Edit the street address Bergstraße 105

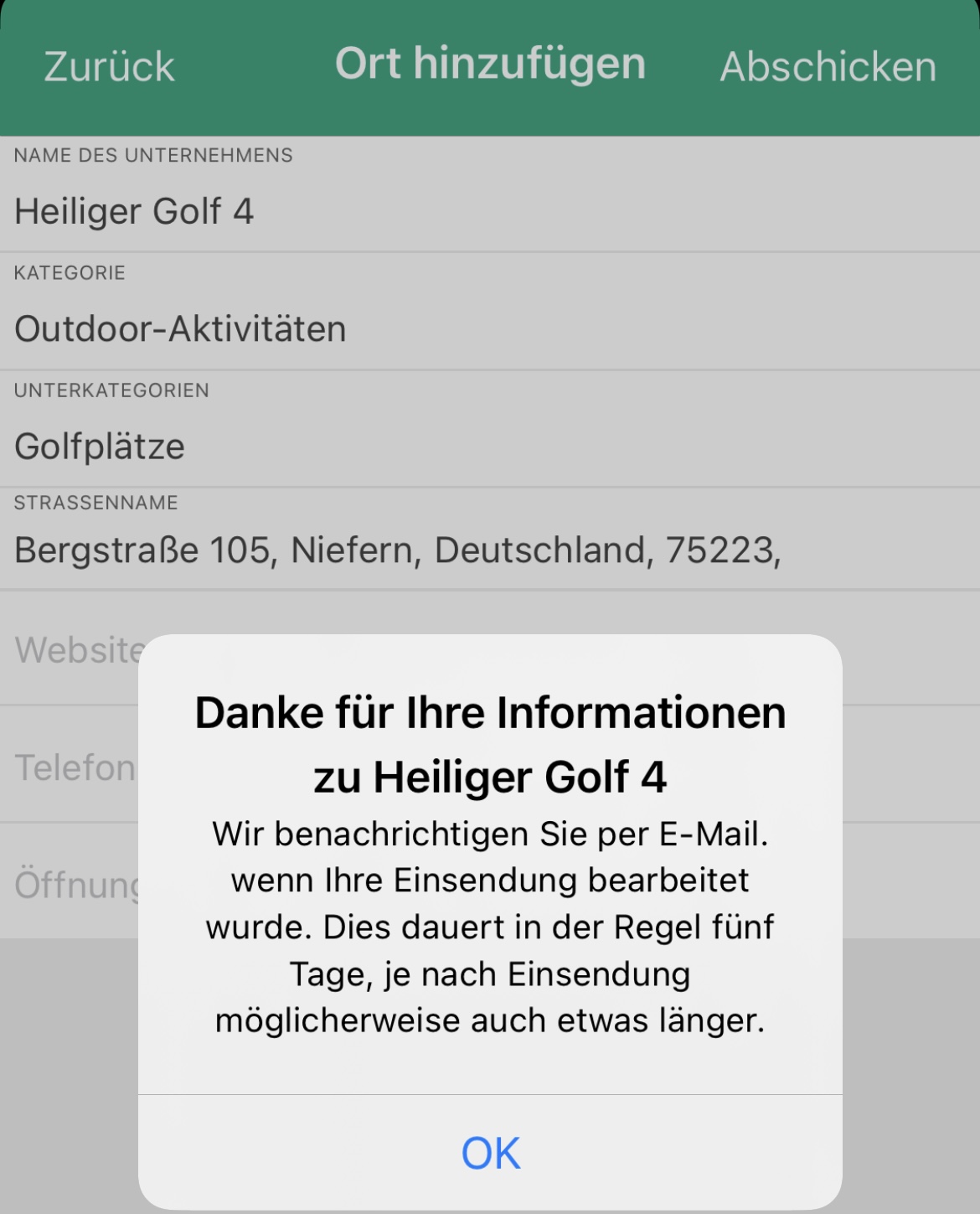click(x=398, y=550)
